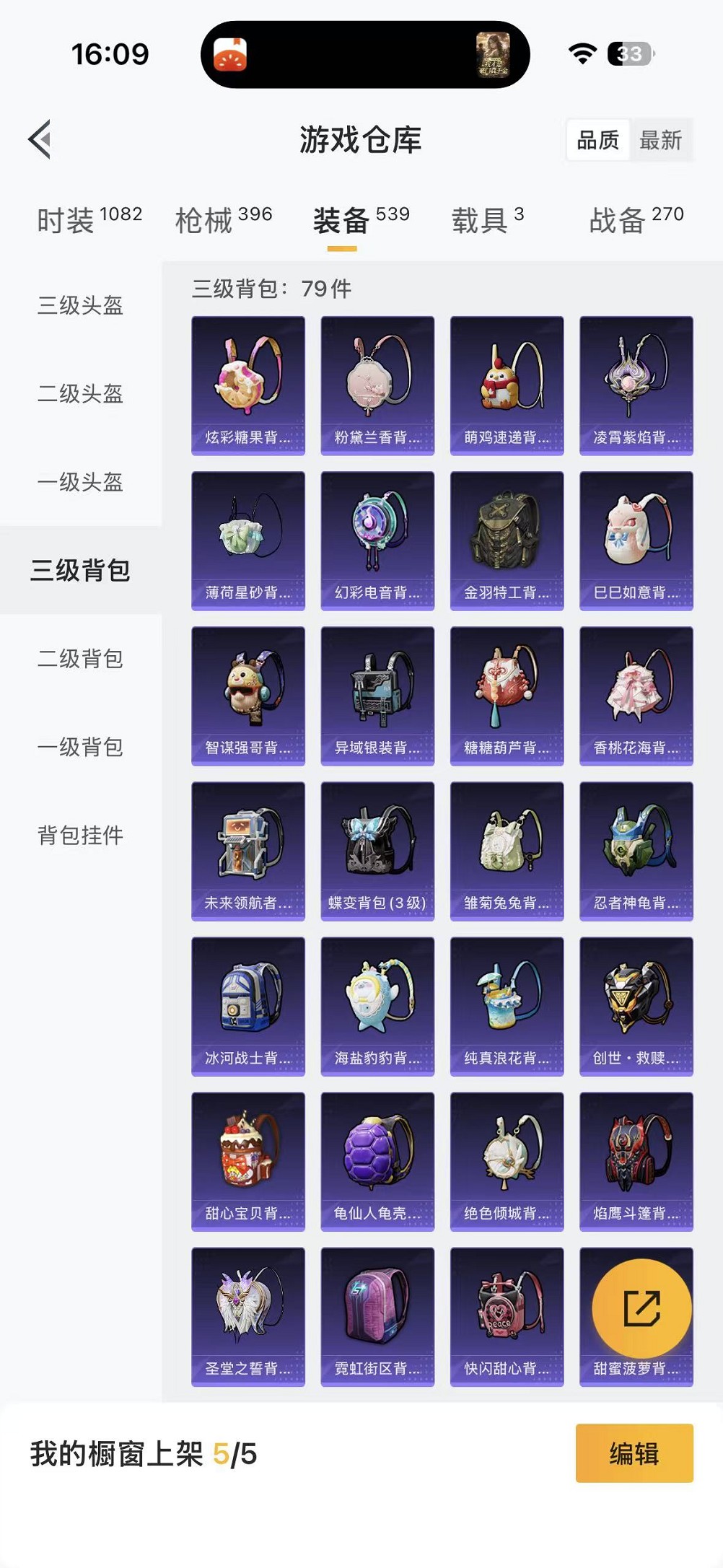
Task: Tap the yellow floating share button
Action: (x=641, y=1308)
